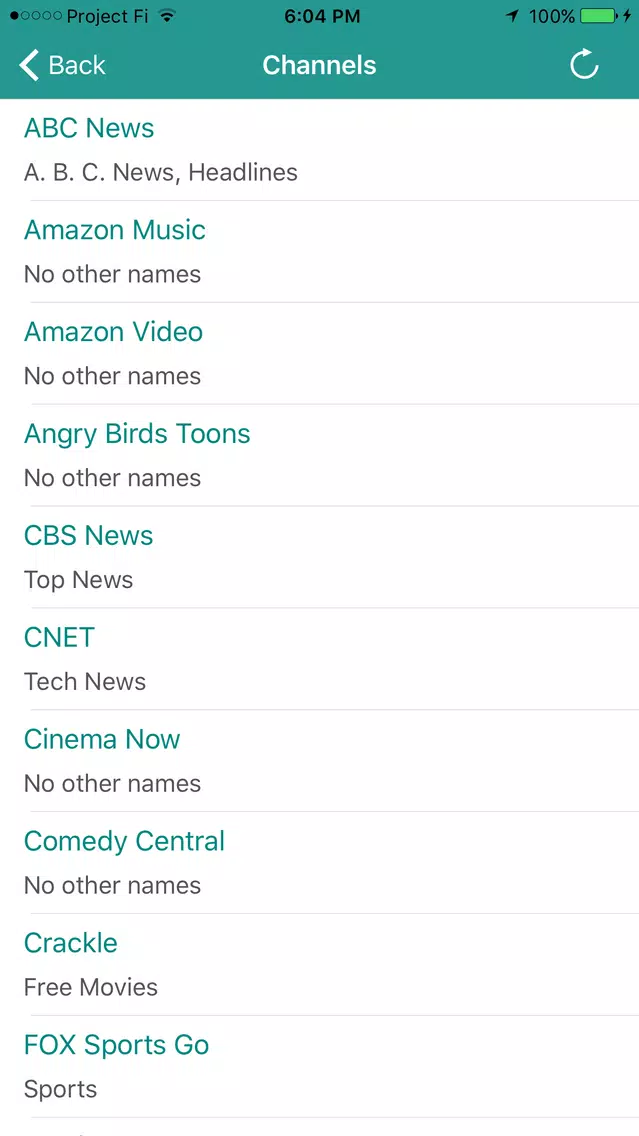This screenshot has height=1136, width=639.
Task: Open the ABC News channel
Action: [x=320, y=150]
